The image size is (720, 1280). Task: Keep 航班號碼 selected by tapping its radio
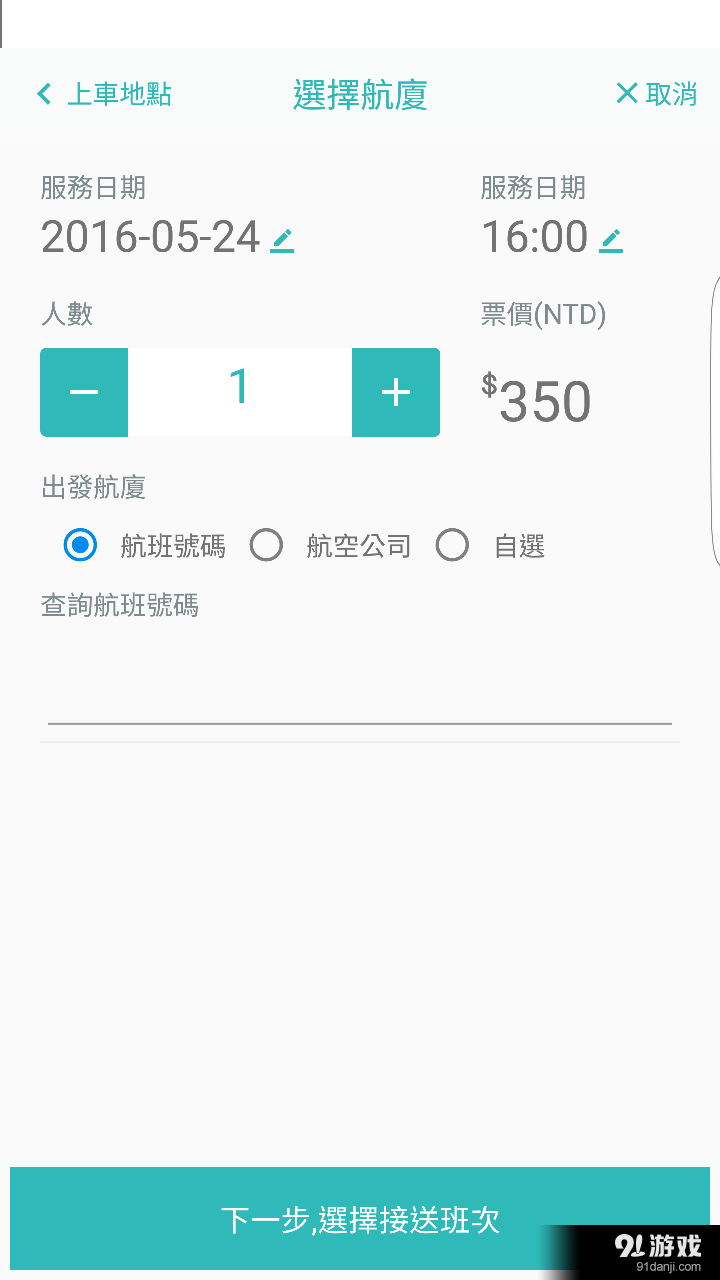click(80, 545)
